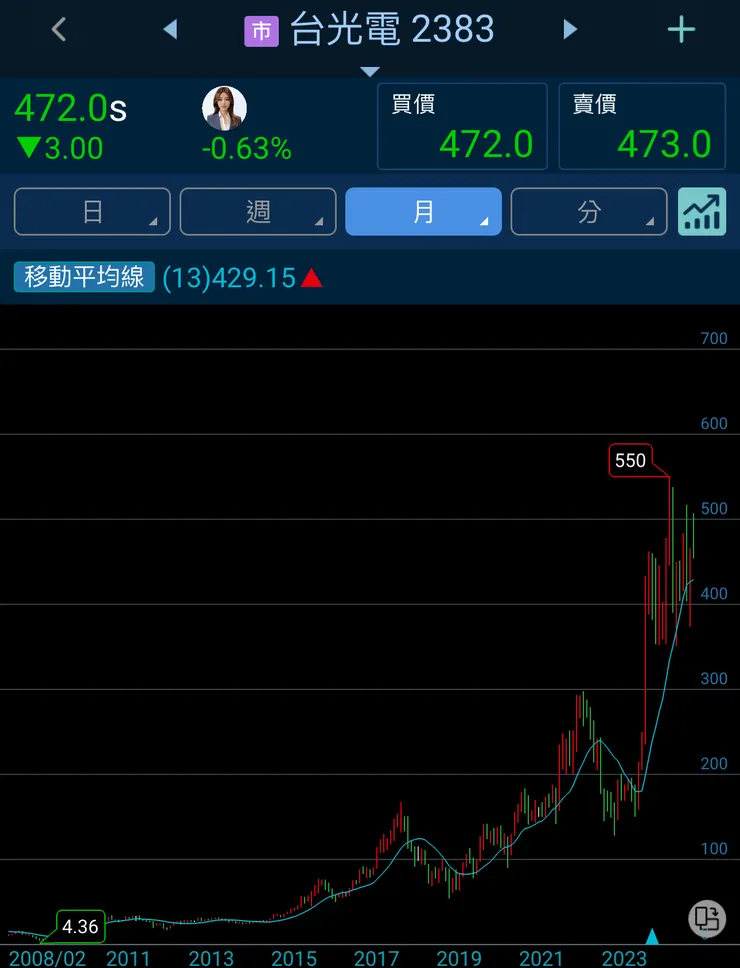Switch to the 分 minute chart
This screenshot has height=968, width=740.
coord(589,212)
